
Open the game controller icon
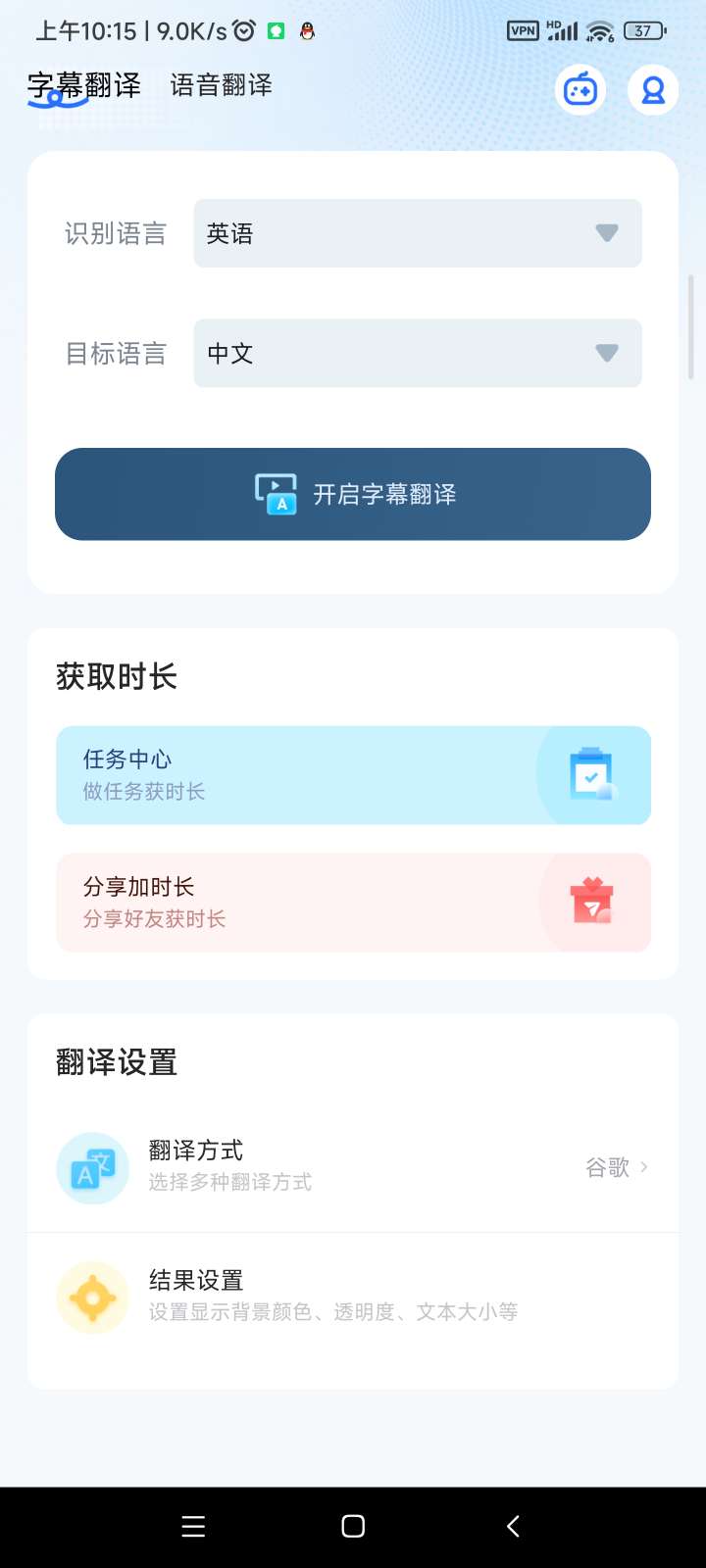580,90
